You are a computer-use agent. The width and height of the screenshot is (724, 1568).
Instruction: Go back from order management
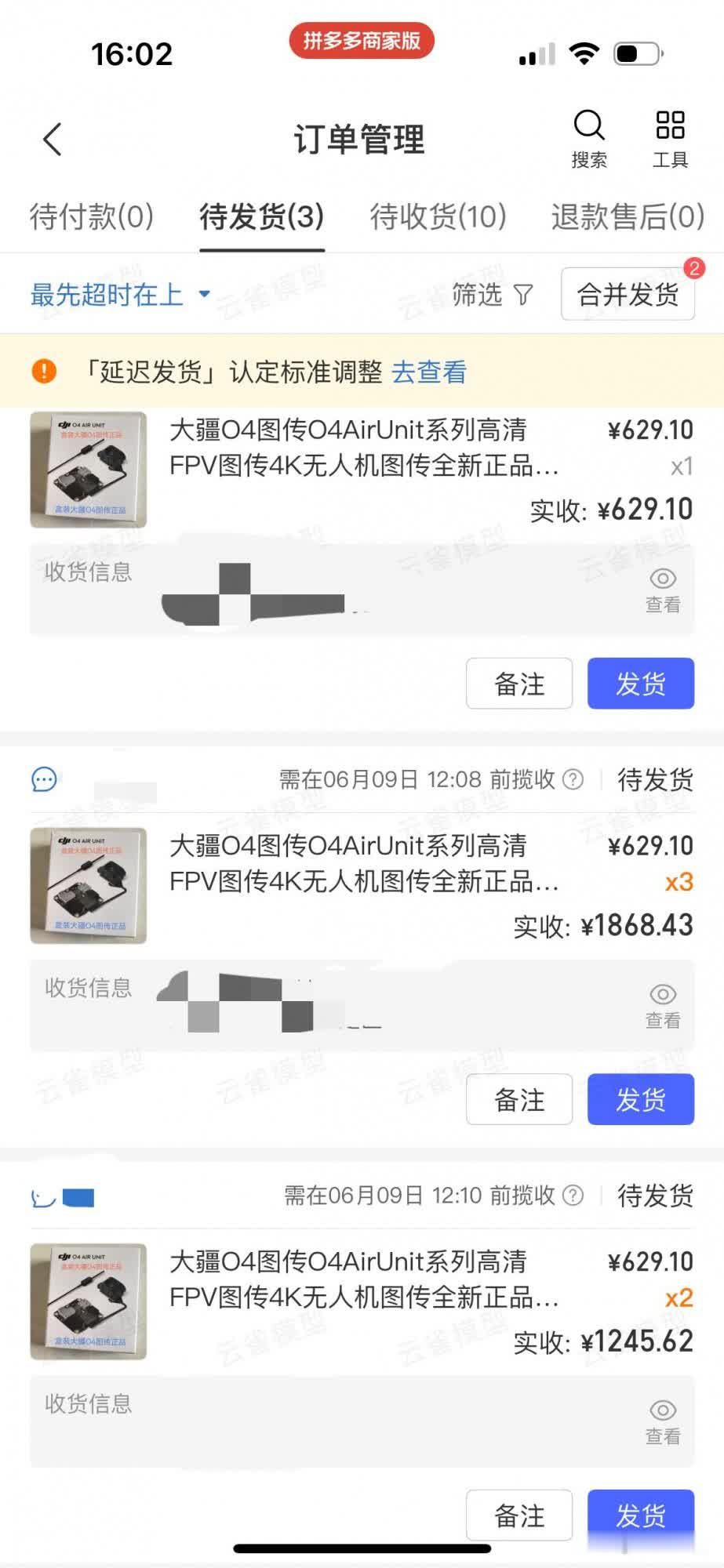click(x=52, y=140)
